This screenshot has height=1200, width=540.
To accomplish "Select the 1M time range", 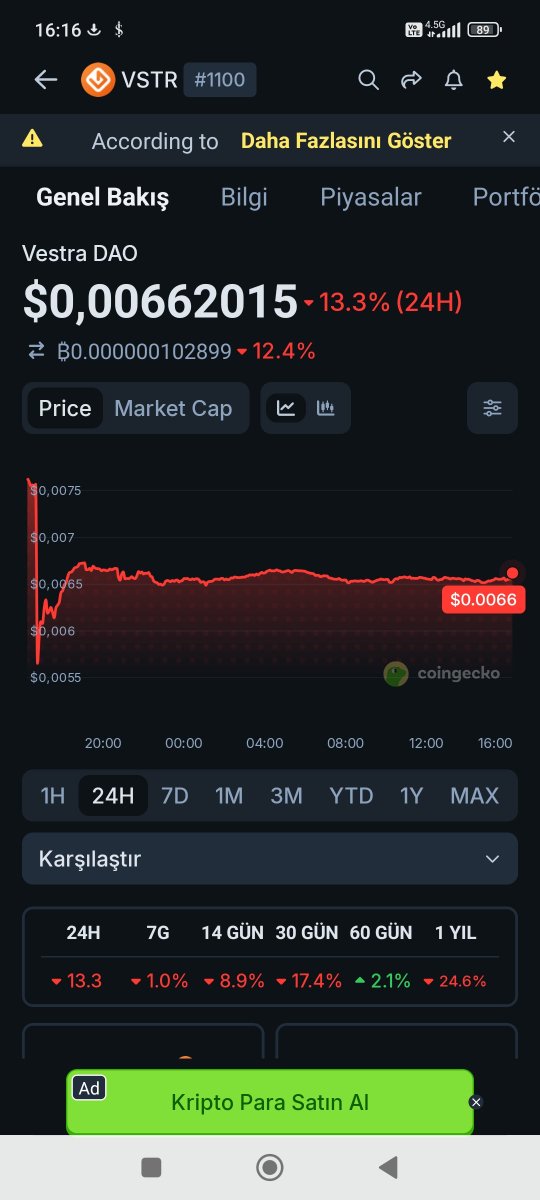I will [x=229, y=796].
